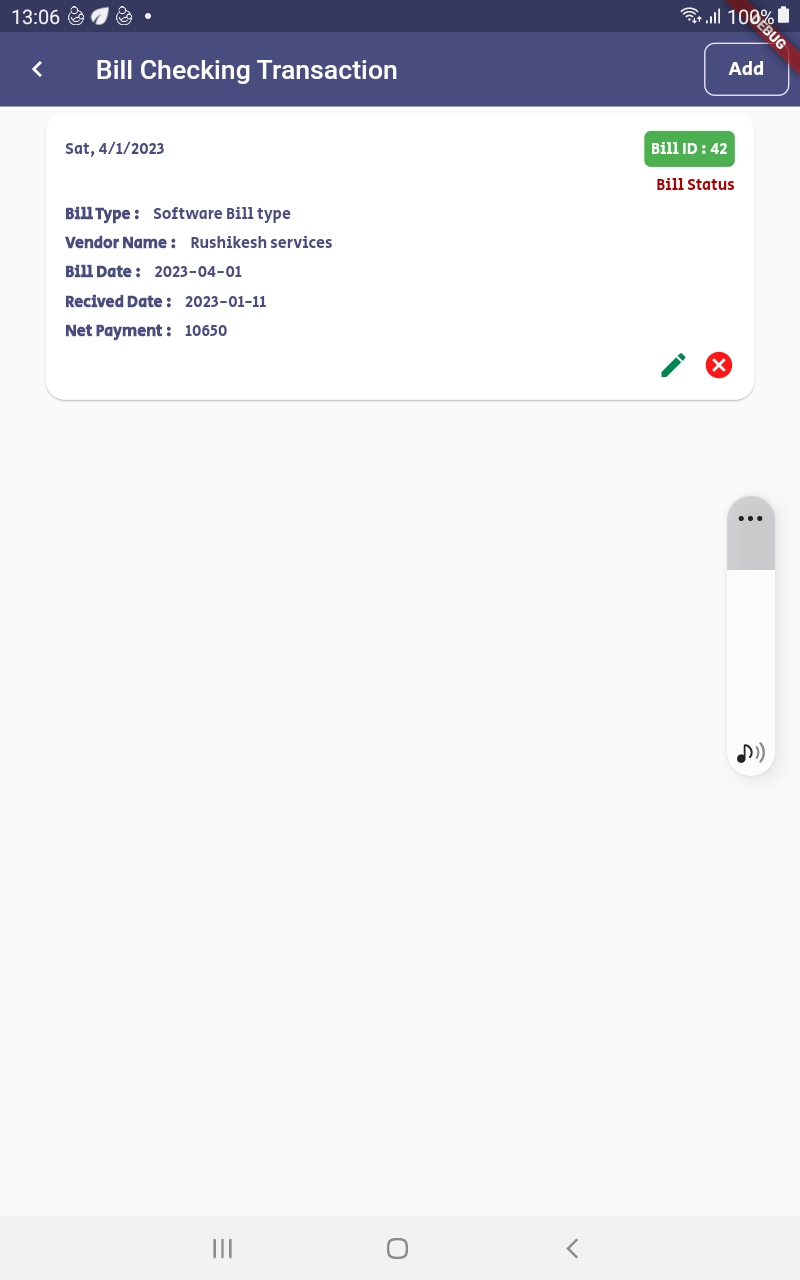Screen dimensions: 800x1280
Task: Go to the system home screen
Action: 397,1248
